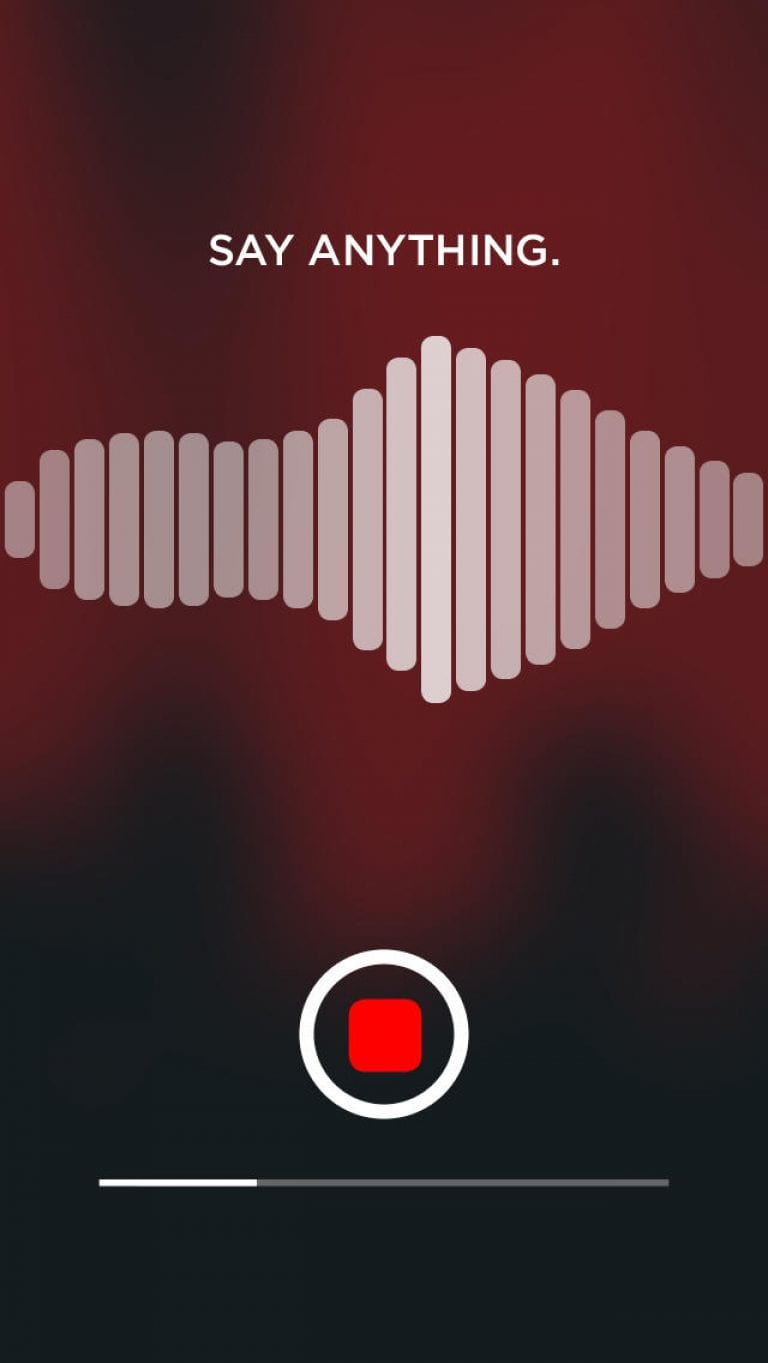Click the dark bottom panel to expand options
768x1363 pixels.
[x=384, y=1280]
